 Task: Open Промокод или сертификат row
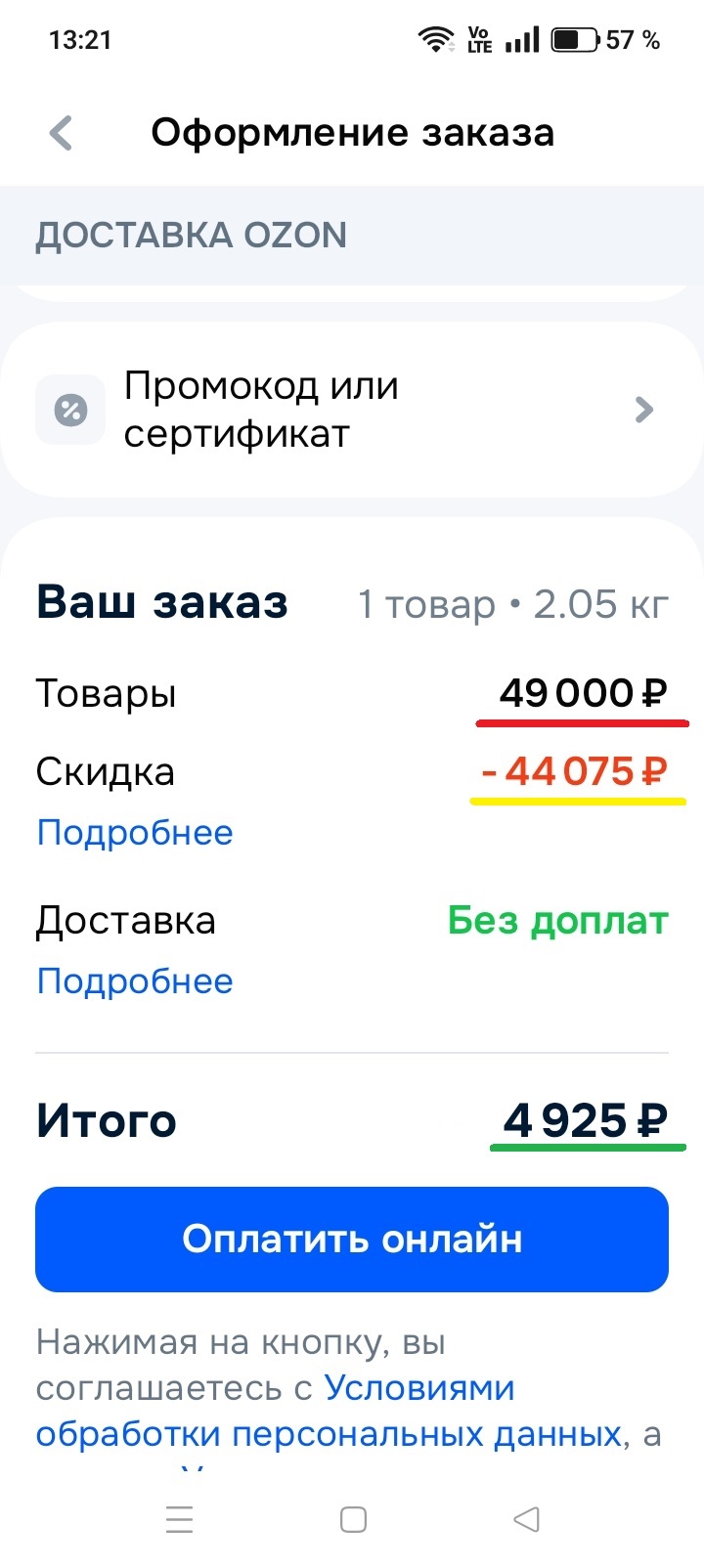(x=352, y=410)
